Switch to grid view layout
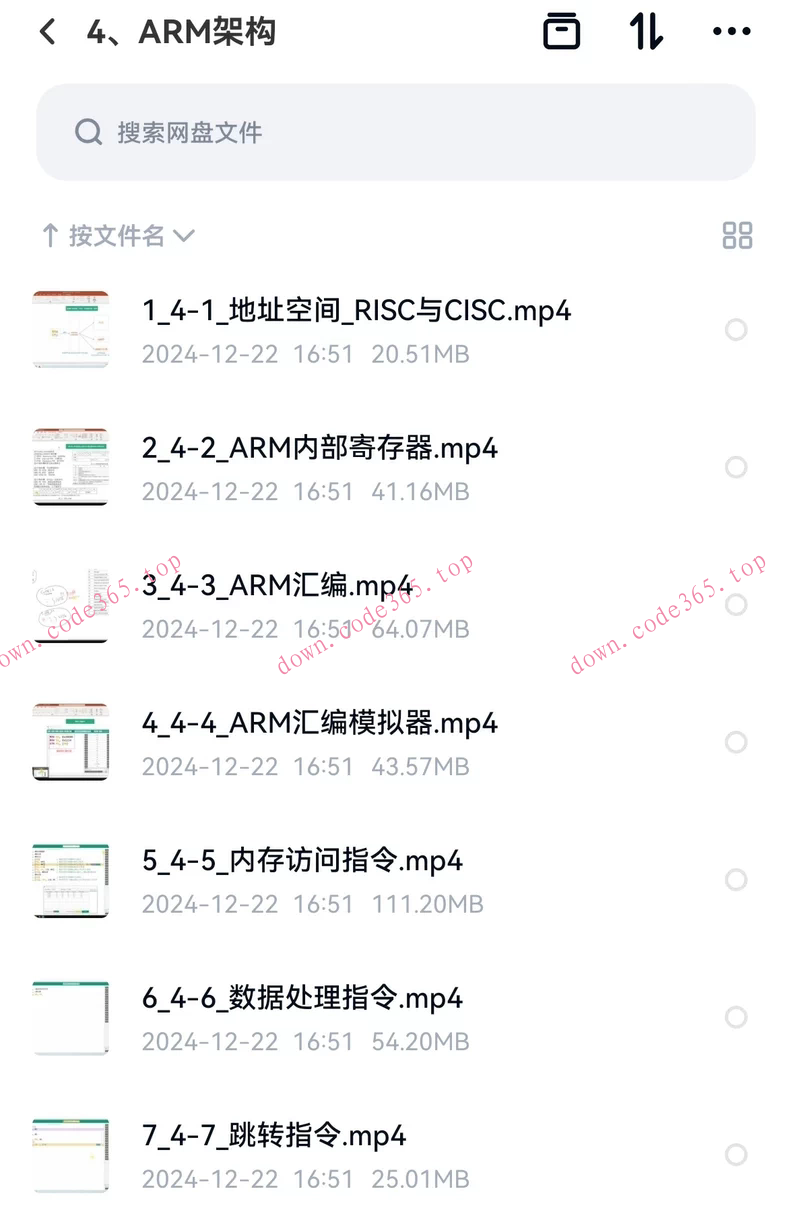 [737, 236]
